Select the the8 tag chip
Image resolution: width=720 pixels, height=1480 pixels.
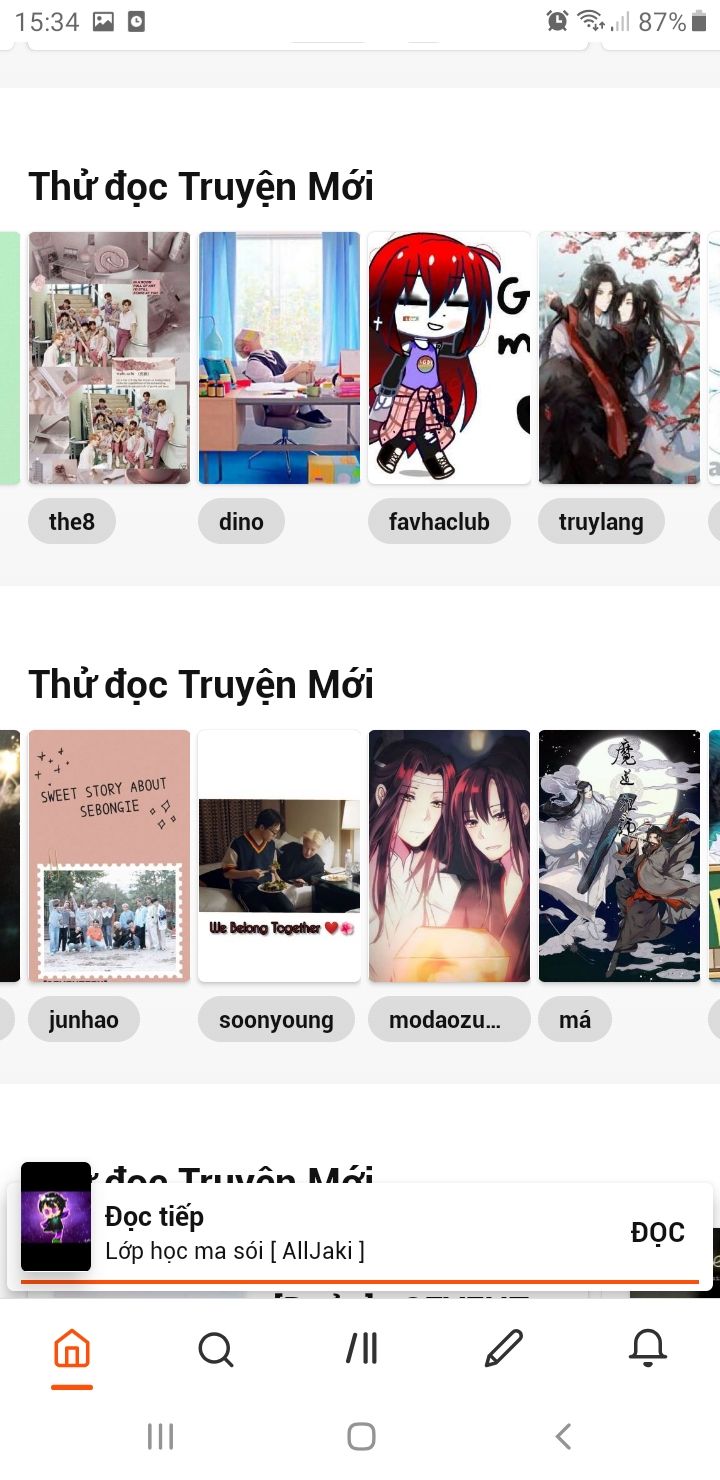pos(72,521)
